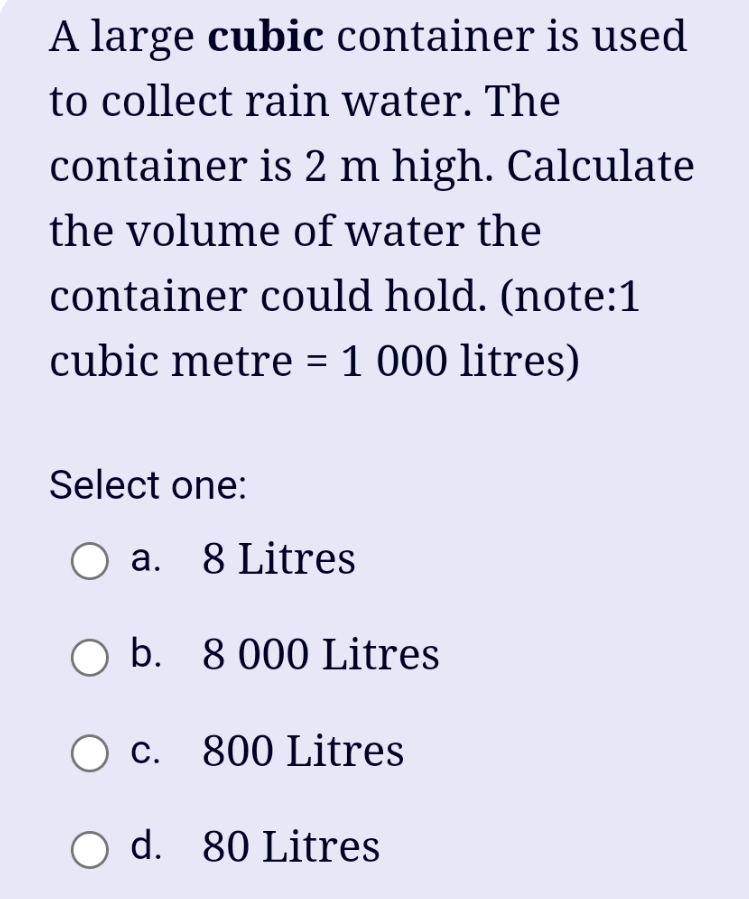Choose answer b, 8 000 Litres
Screen dimensions: 749x899
[90, 657]
